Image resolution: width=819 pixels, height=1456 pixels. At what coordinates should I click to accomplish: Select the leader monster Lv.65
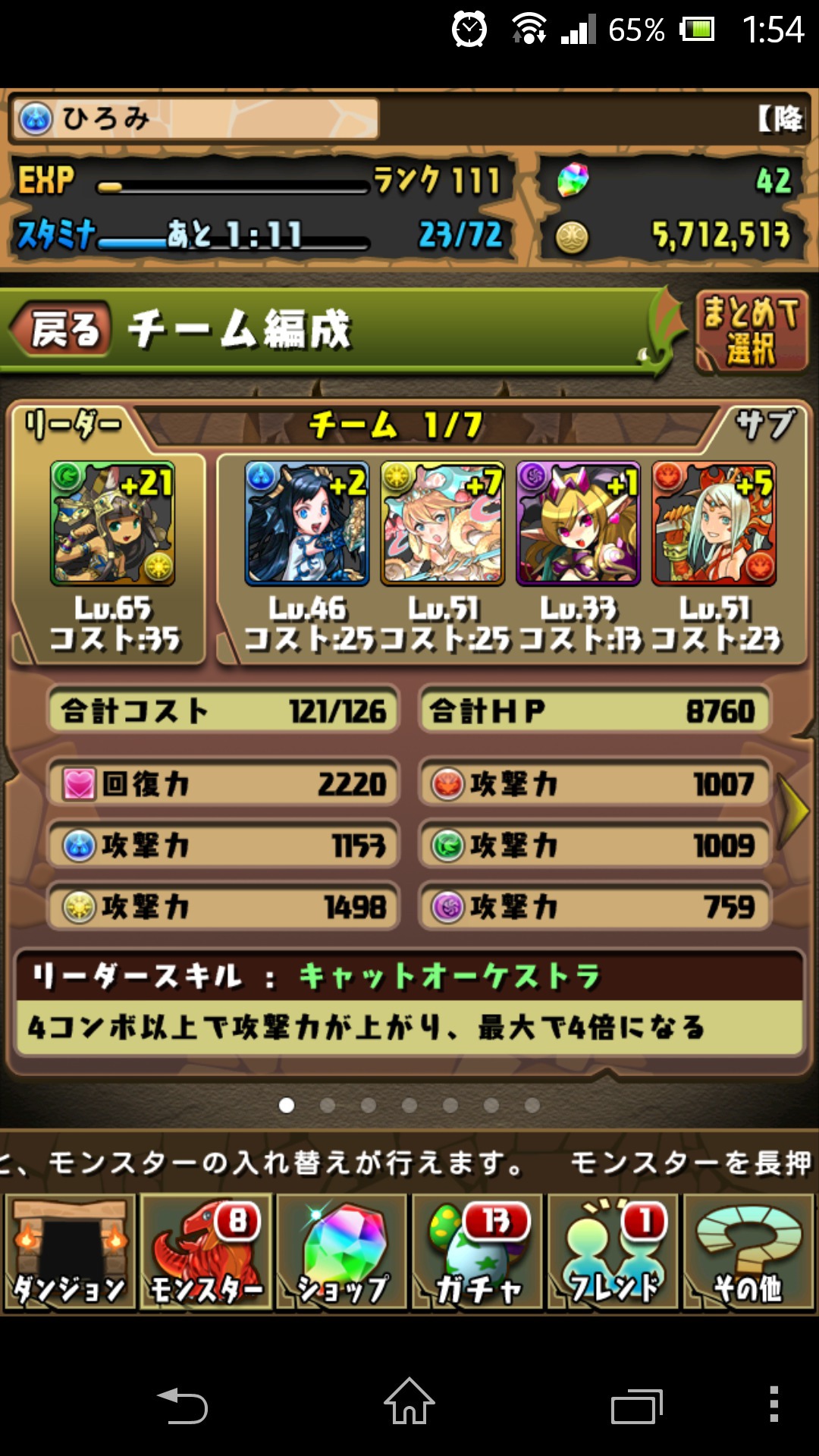point(112,523)
